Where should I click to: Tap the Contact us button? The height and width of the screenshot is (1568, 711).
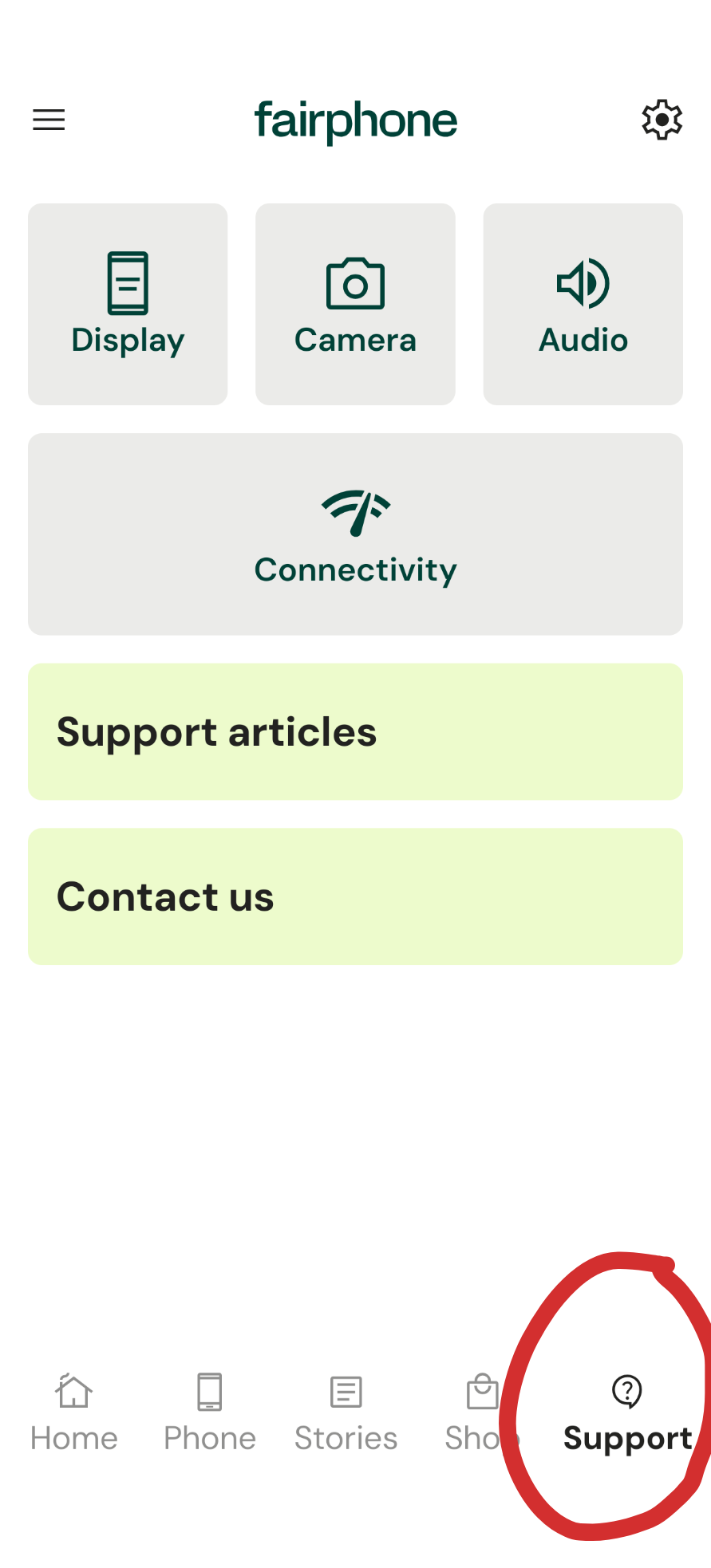[355, 896]
